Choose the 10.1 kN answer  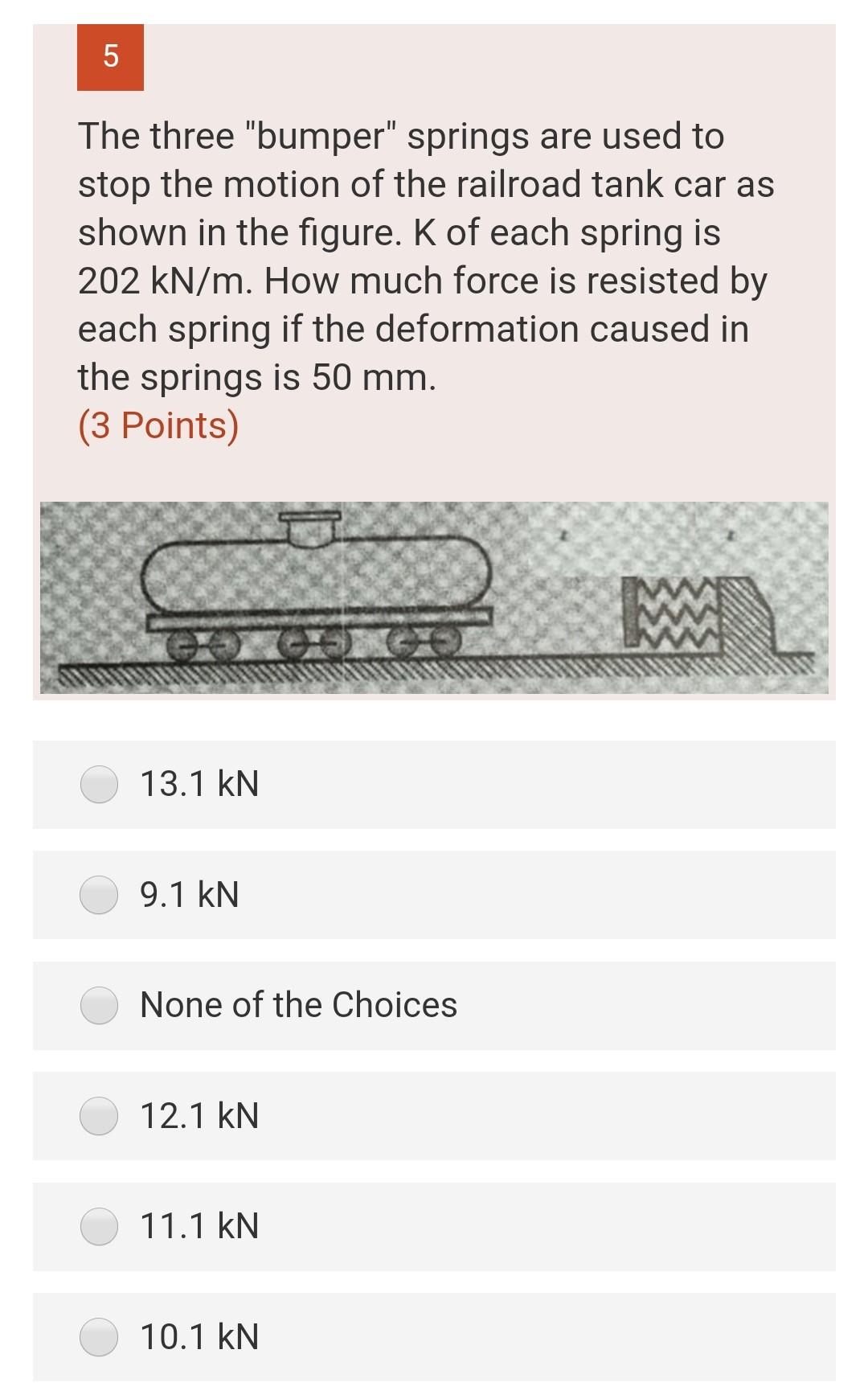[100, 1337]
